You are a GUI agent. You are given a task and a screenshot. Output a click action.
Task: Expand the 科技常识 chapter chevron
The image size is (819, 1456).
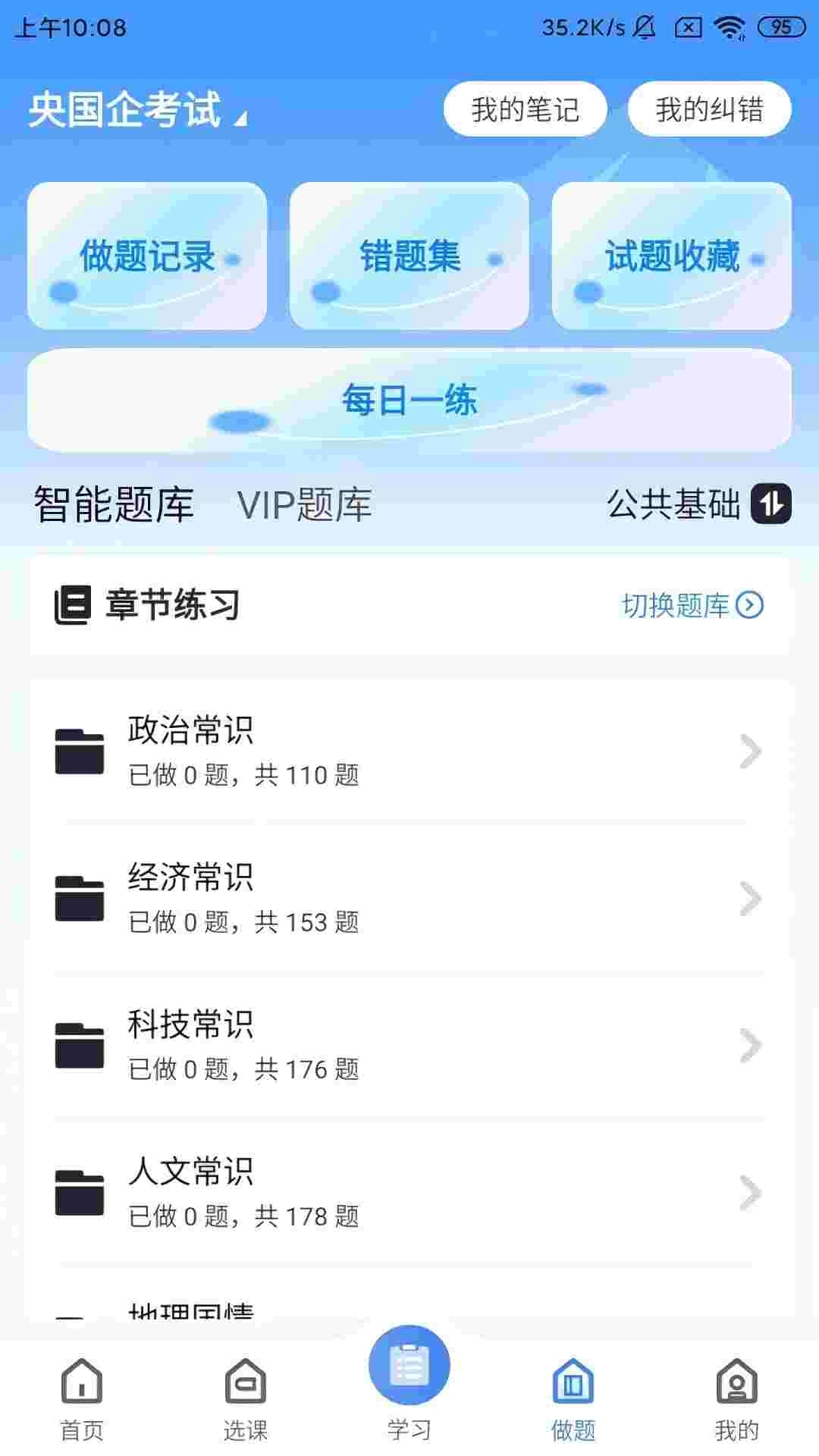tap(750, 1046)
